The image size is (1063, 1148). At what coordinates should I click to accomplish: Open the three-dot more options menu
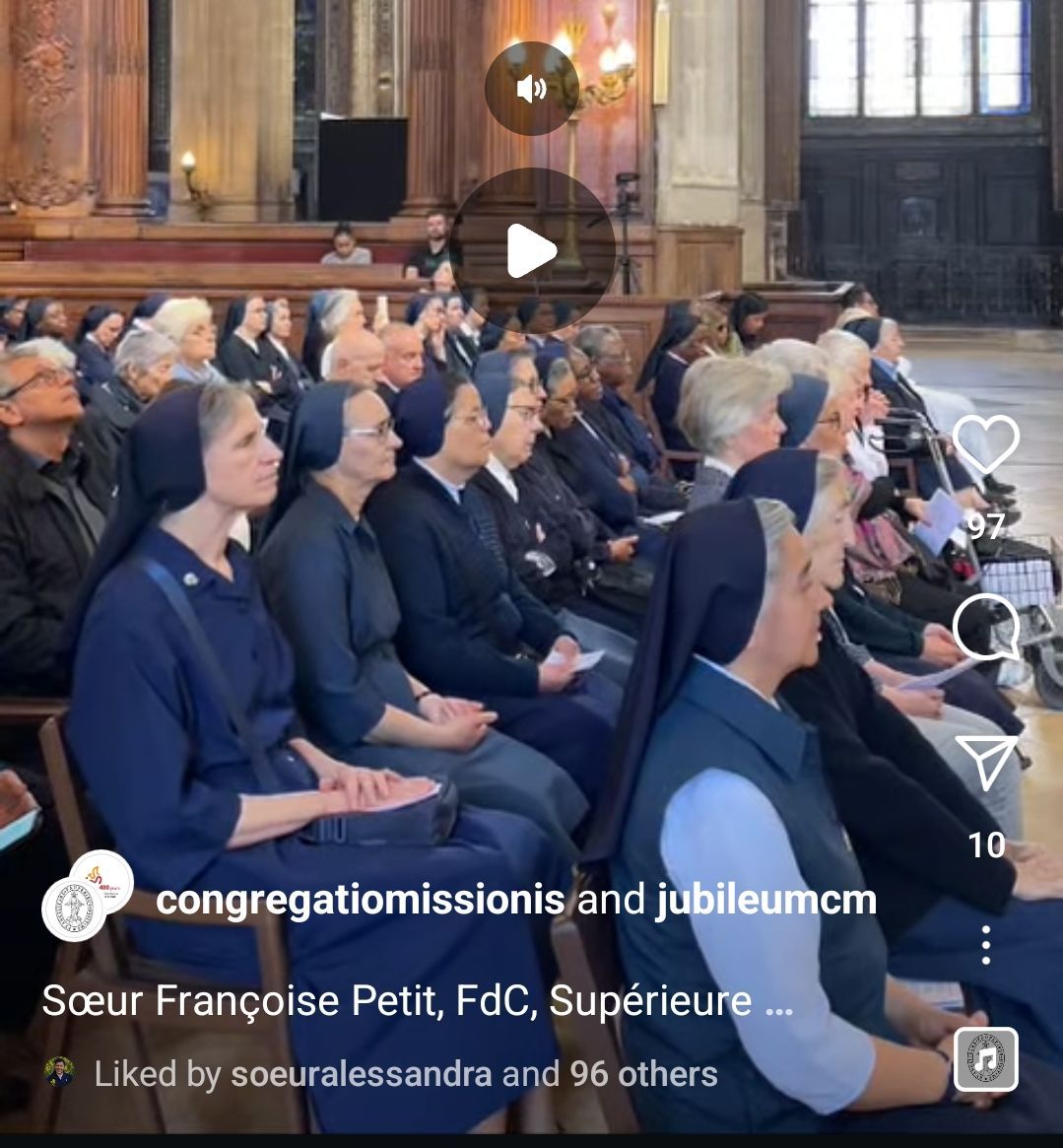pyautogui.click(x=986, y=945)
